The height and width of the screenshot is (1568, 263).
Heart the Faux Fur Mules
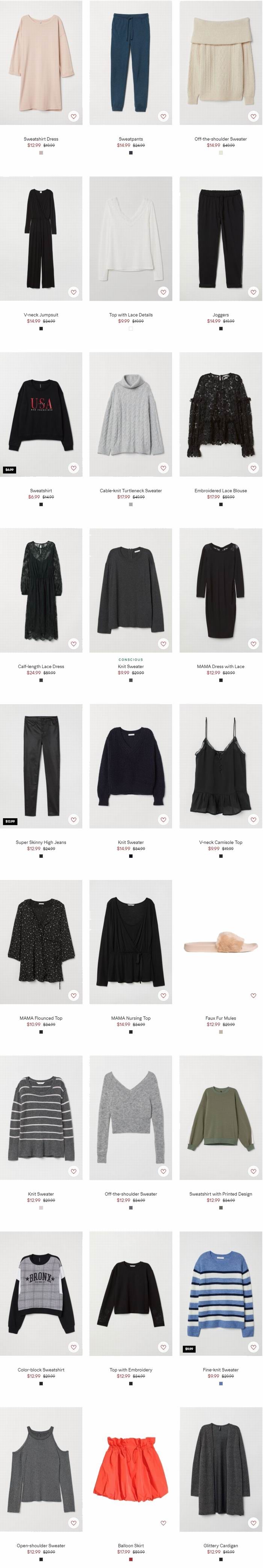point(253,996)
